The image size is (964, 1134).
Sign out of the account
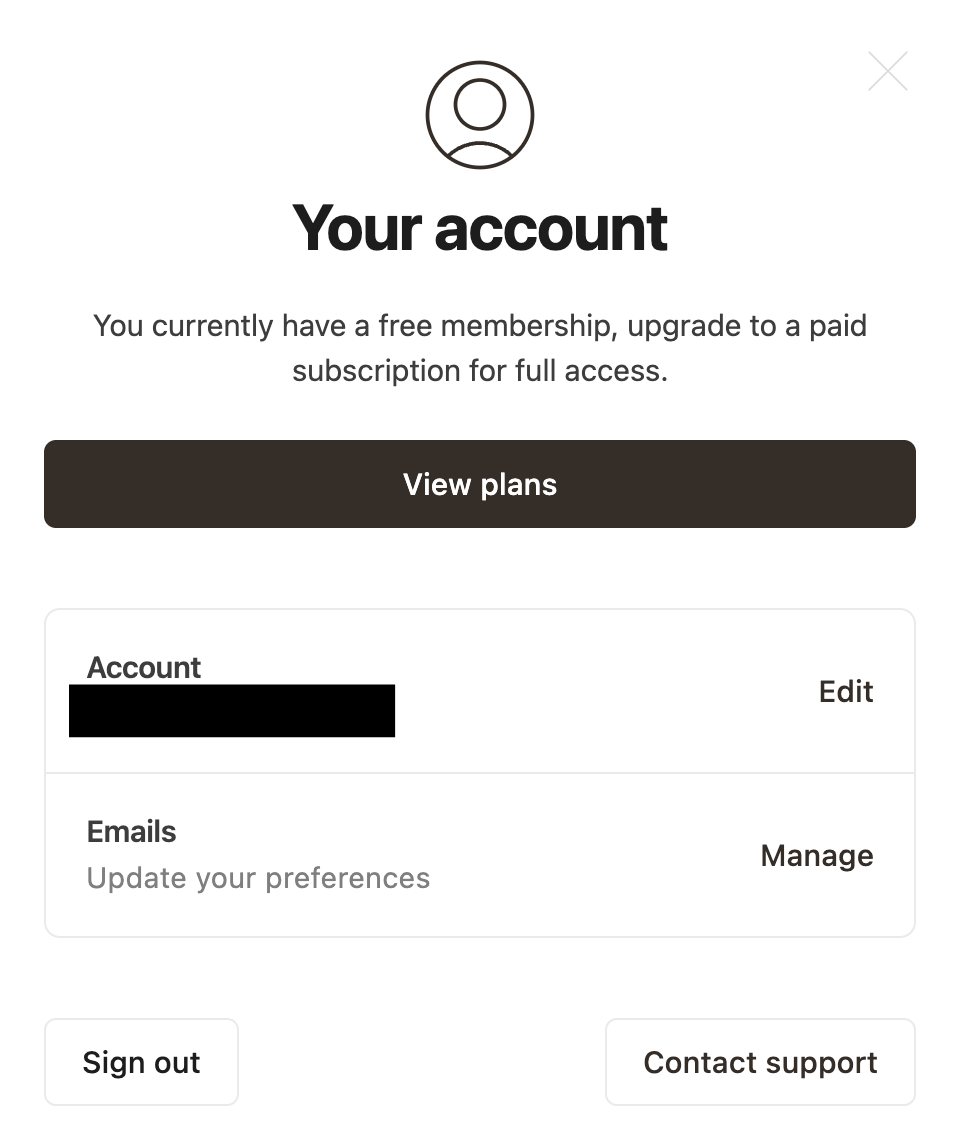point(141,1062)
